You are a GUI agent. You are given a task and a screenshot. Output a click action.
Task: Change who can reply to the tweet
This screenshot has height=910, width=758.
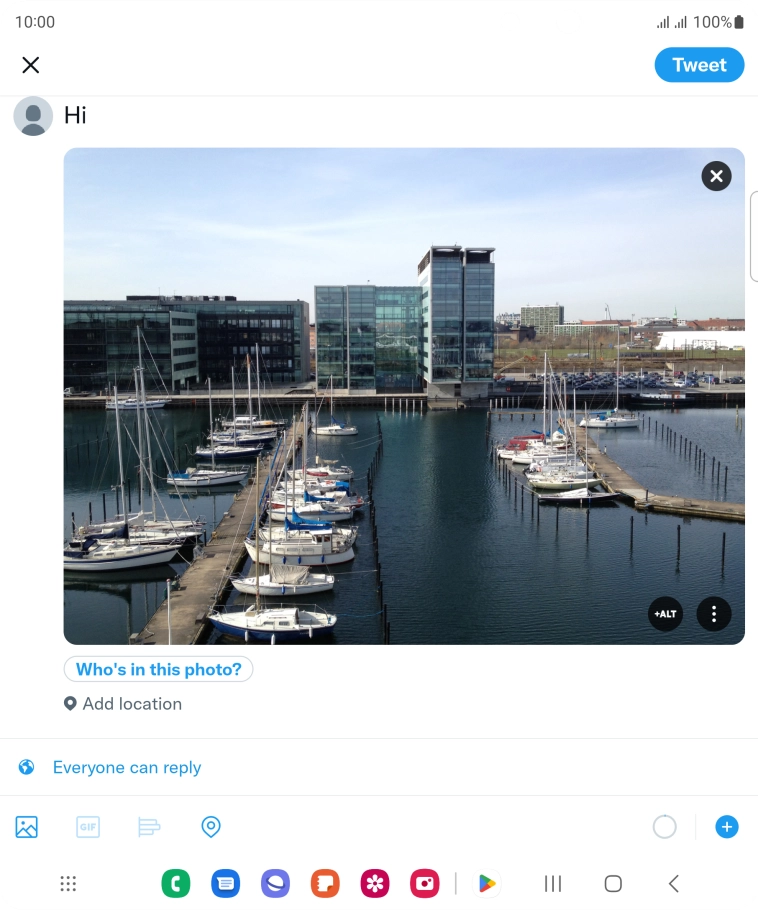(127, 767)
